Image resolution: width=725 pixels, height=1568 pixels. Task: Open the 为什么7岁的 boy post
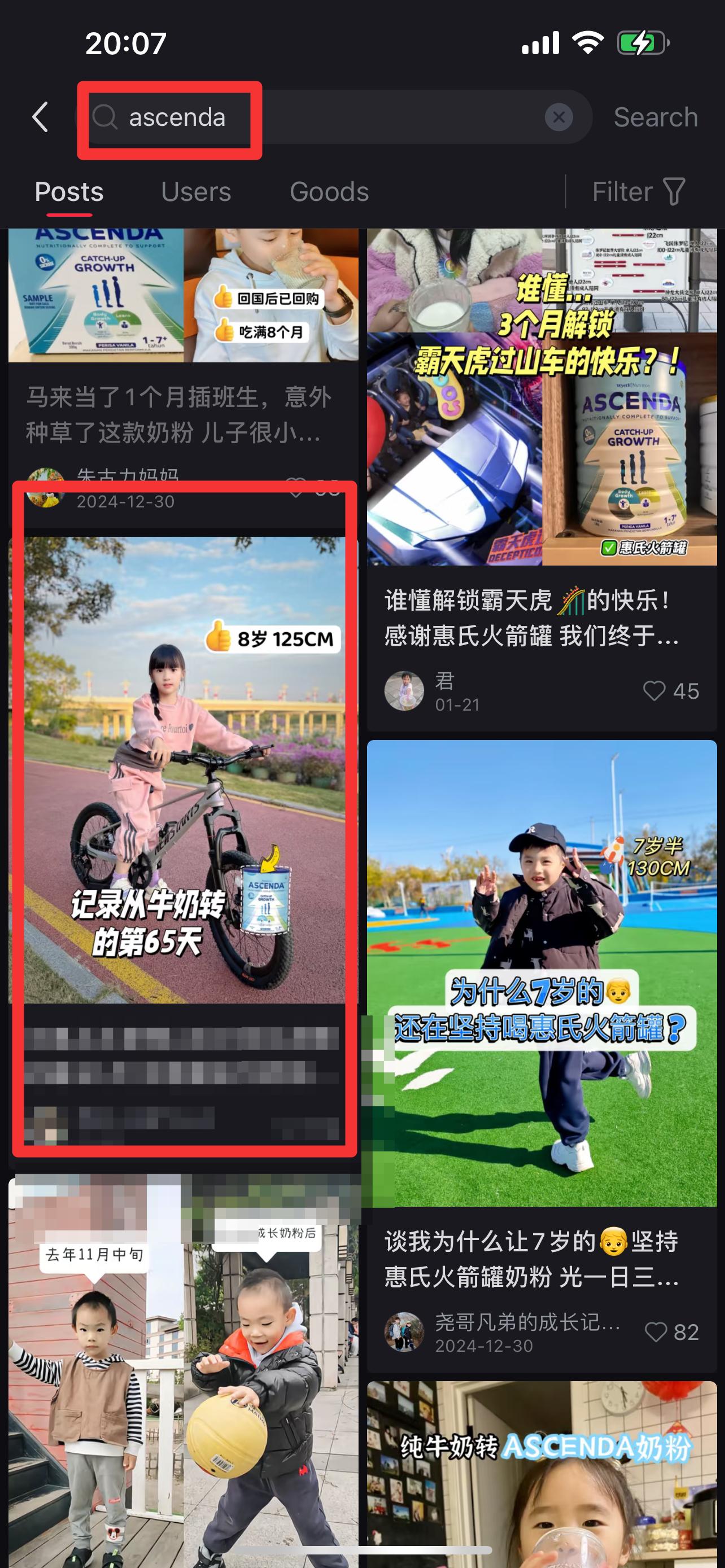[541, 973]
